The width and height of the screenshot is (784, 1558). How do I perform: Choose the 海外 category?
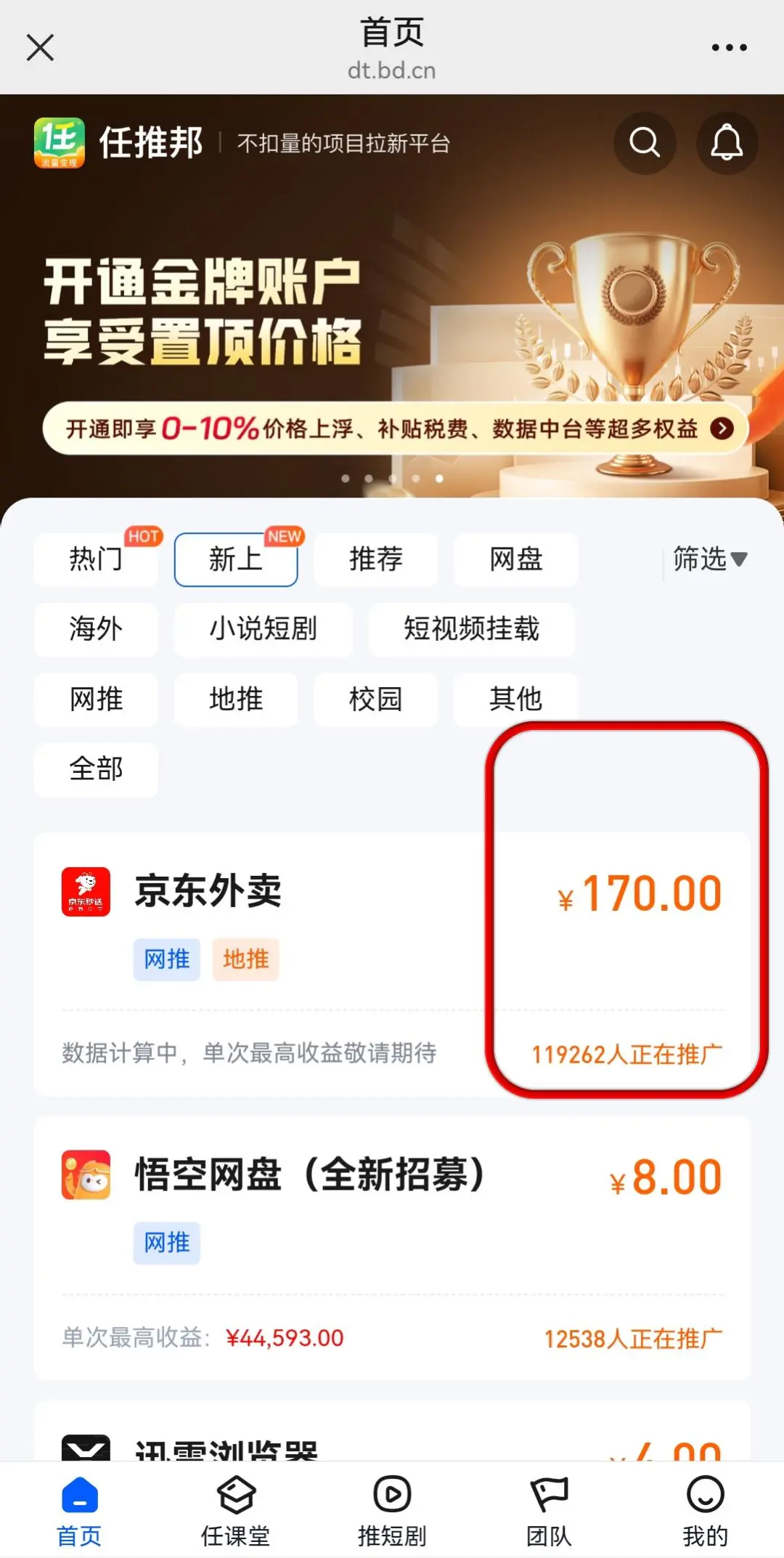(96, 629)
